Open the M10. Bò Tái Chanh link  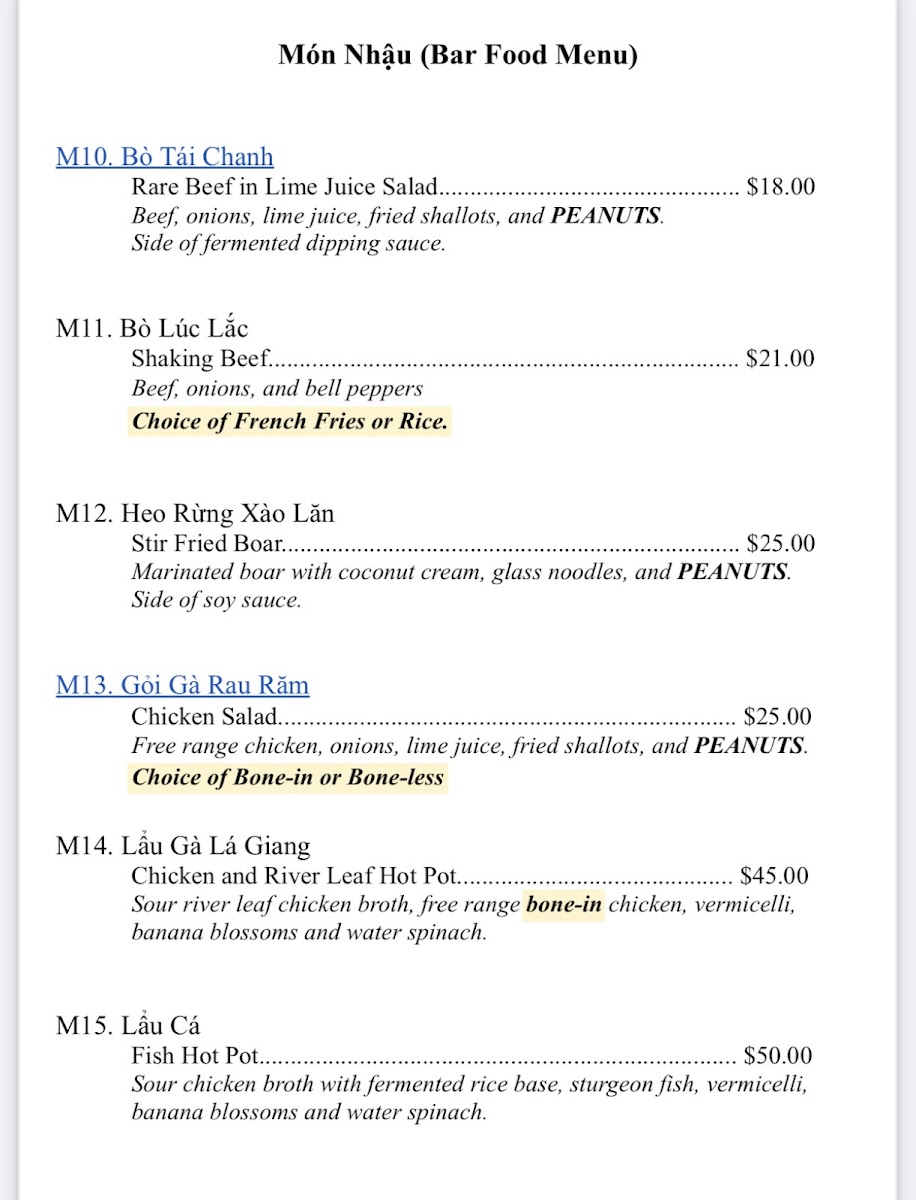click(165, 157)
